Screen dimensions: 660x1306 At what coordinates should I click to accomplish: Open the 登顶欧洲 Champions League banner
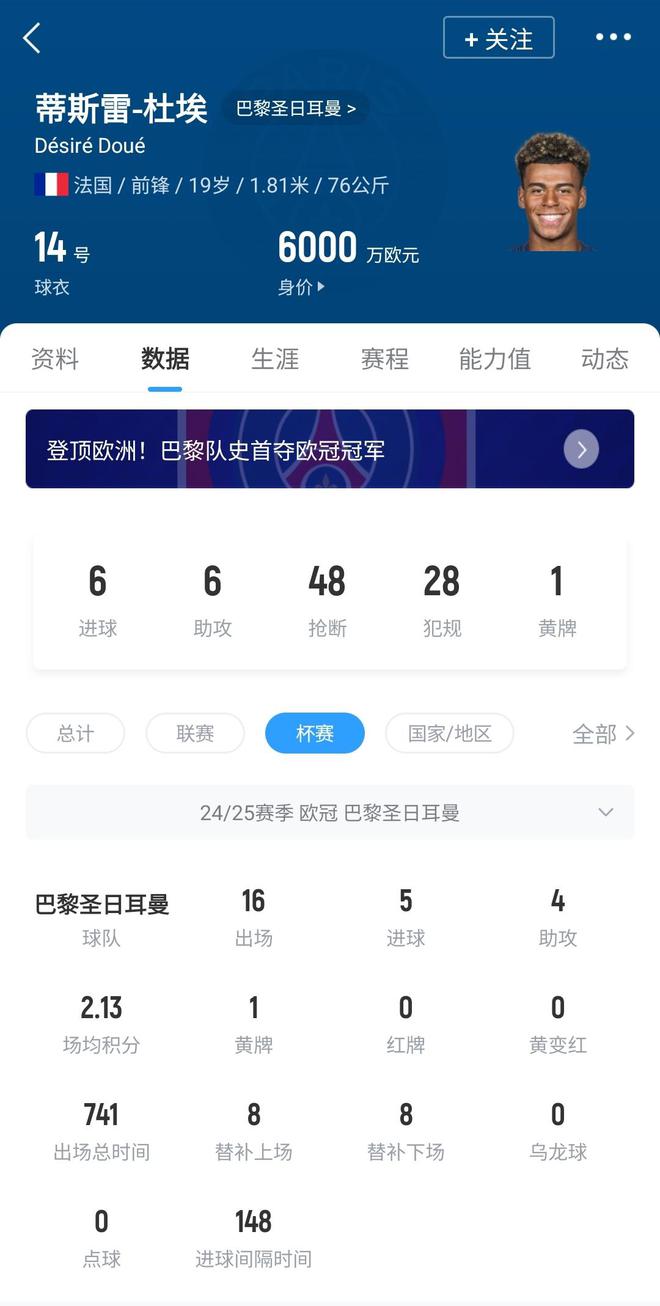330,449
